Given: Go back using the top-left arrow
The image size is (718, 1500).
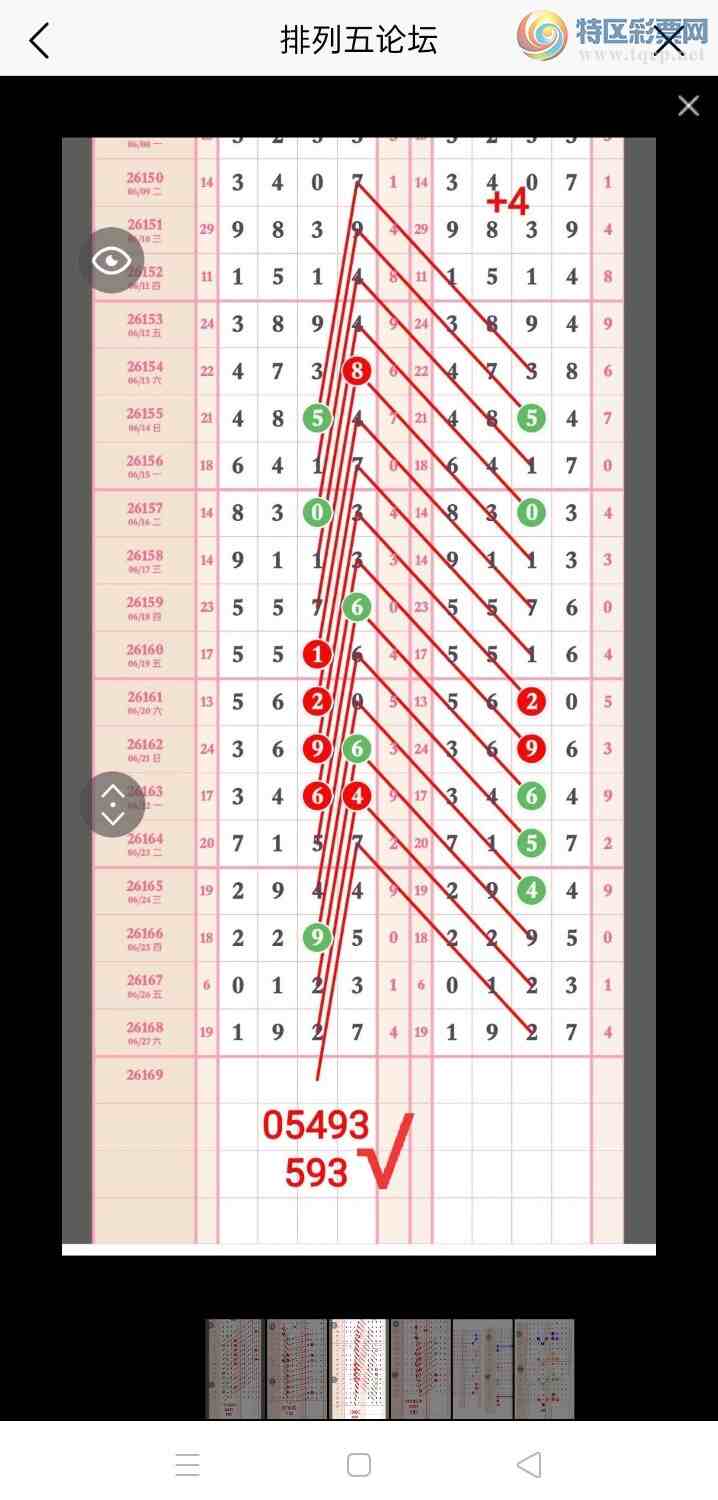Looking at the screenshot, I should 39,41.
